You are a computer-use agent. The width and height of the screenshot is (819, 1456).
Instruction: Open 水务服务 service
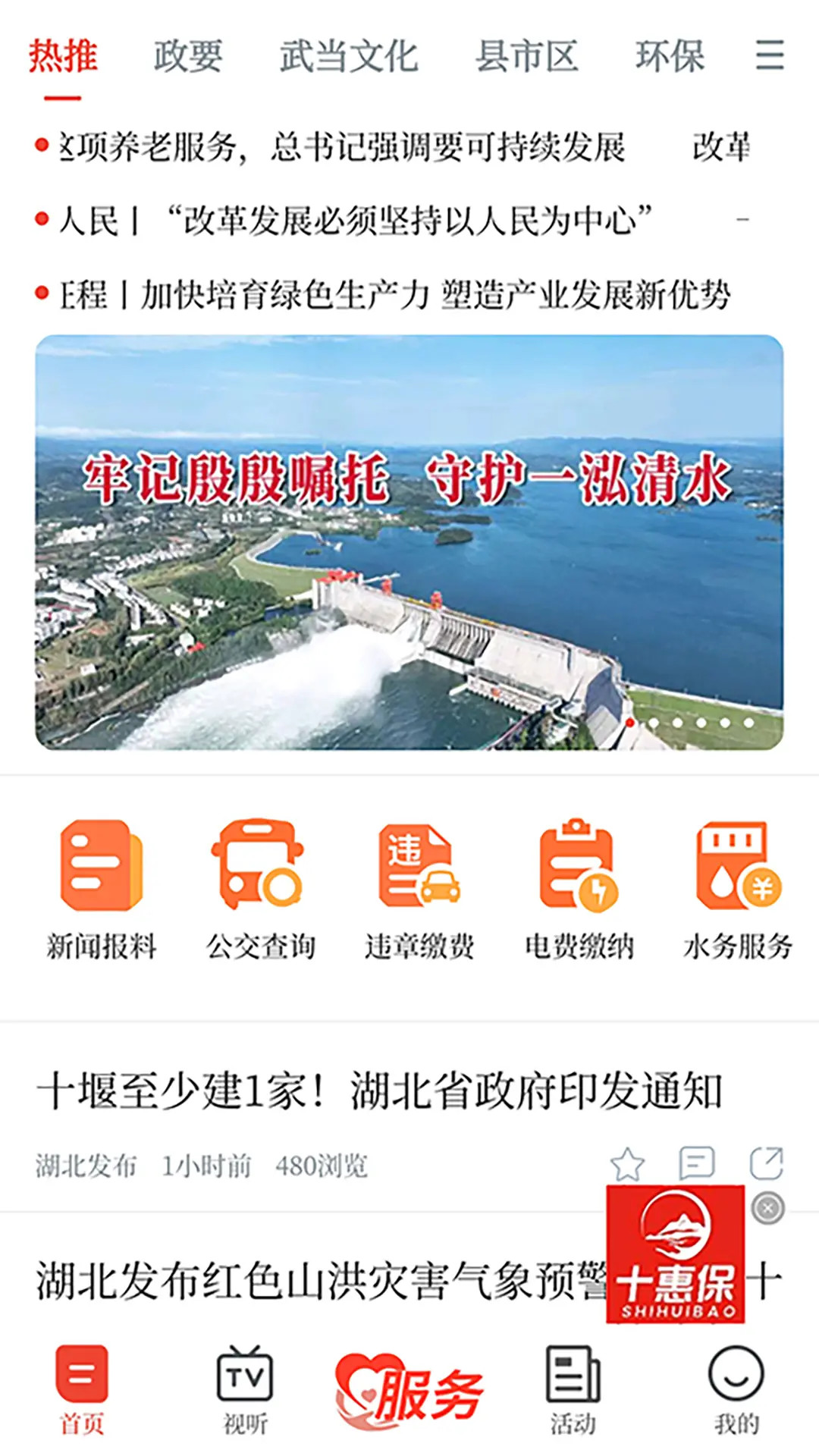(738, 889)
